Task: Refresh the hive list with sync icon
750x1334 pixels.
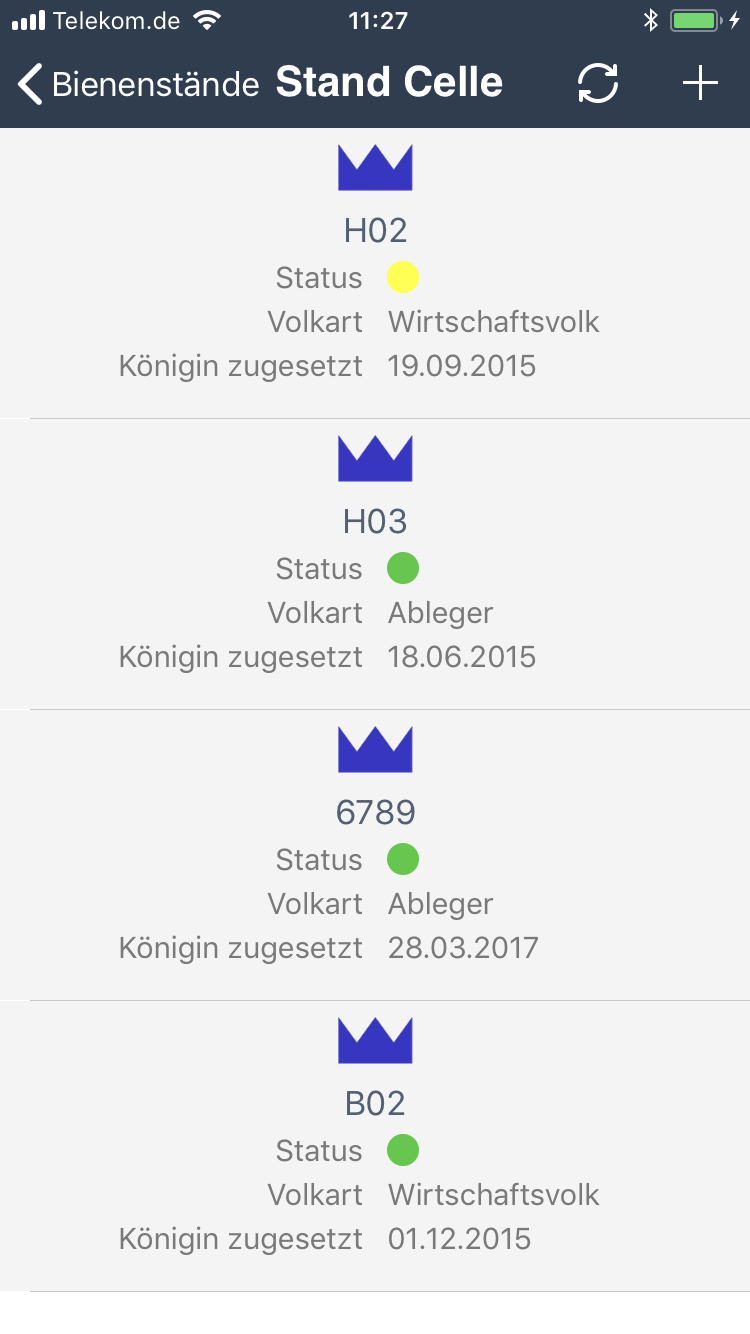Action: [x=598, y=84]
